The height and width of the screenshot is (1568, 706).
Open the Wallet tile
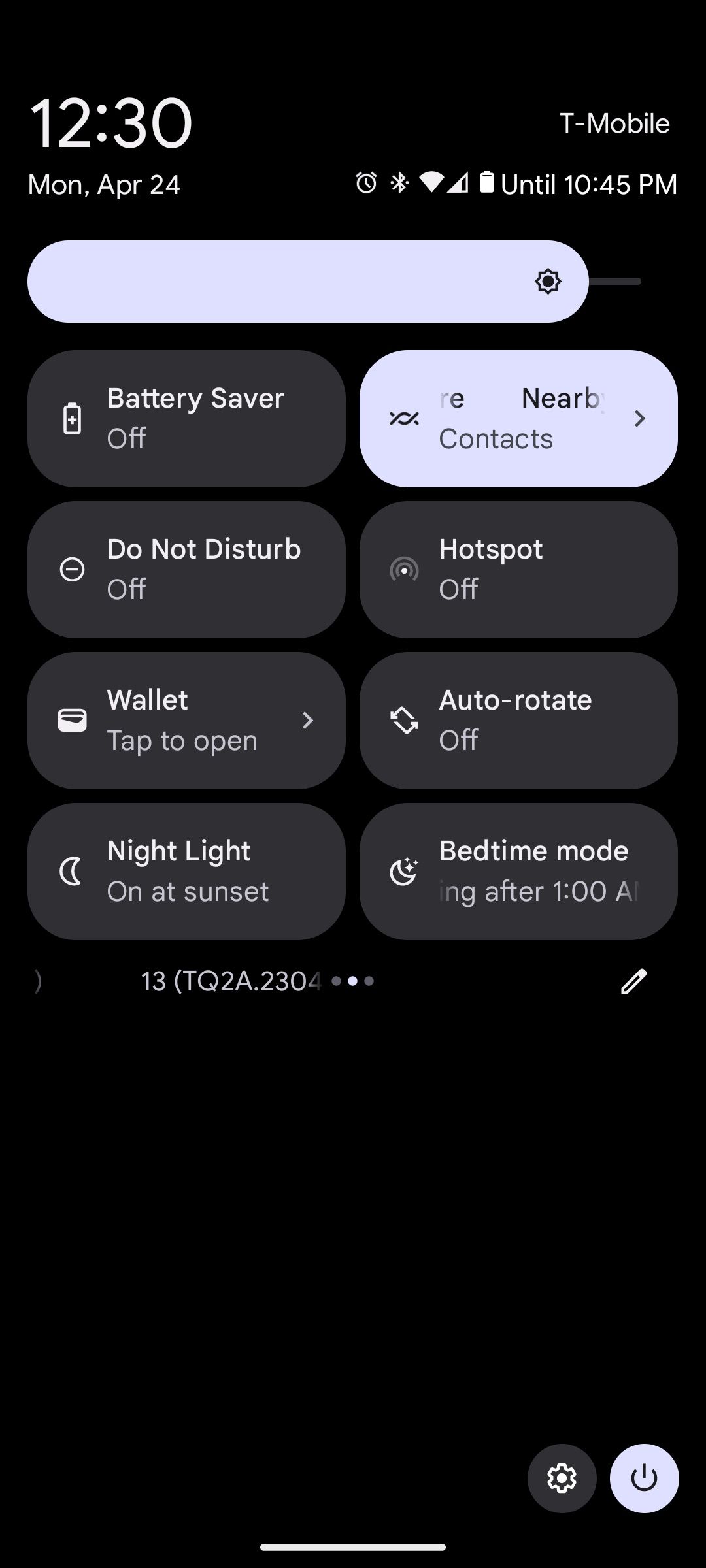click(x=186, y=721)
